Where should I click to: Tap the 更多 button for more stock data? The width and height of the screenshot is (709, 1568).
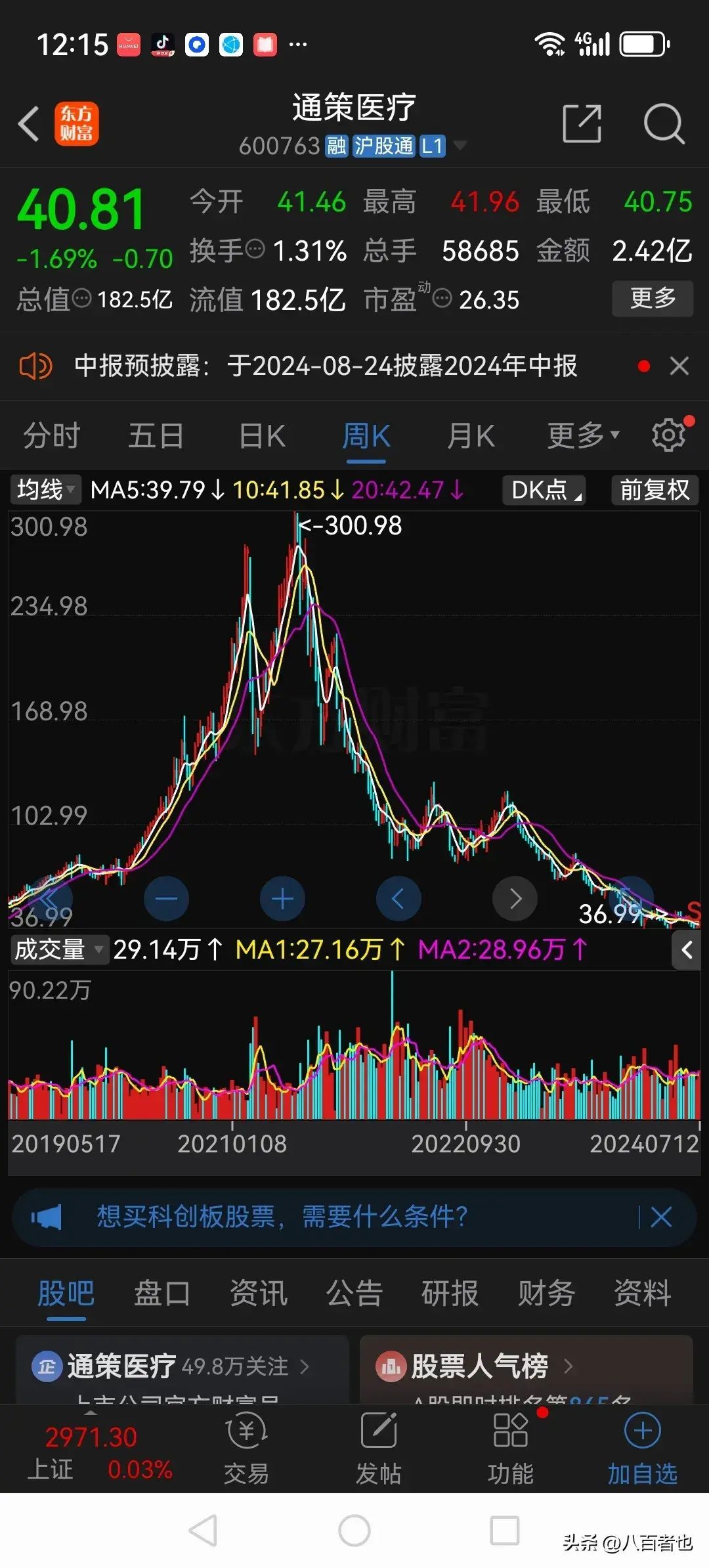coord(652,299)
